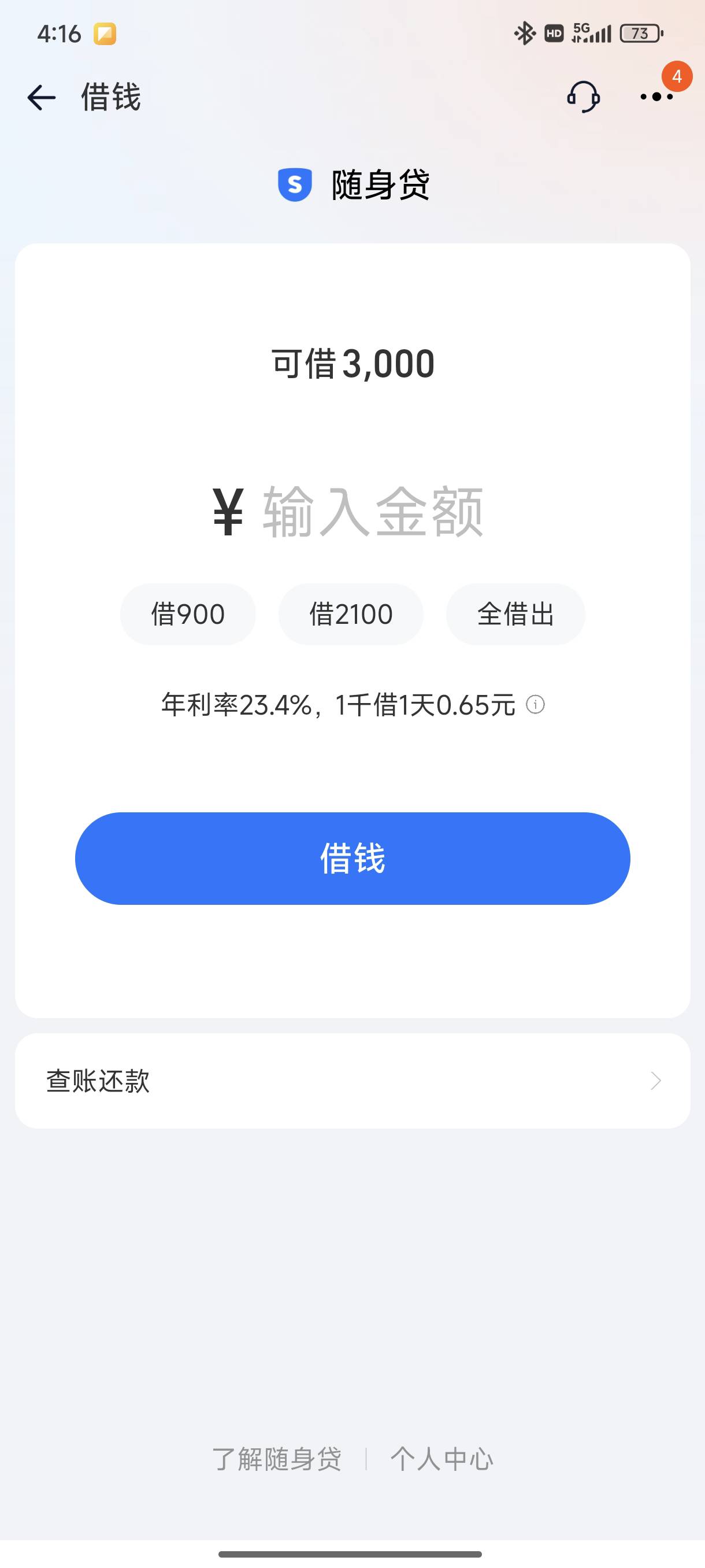Tap the blue 借钱 button
705x1568 pixels.
(353, 858)
